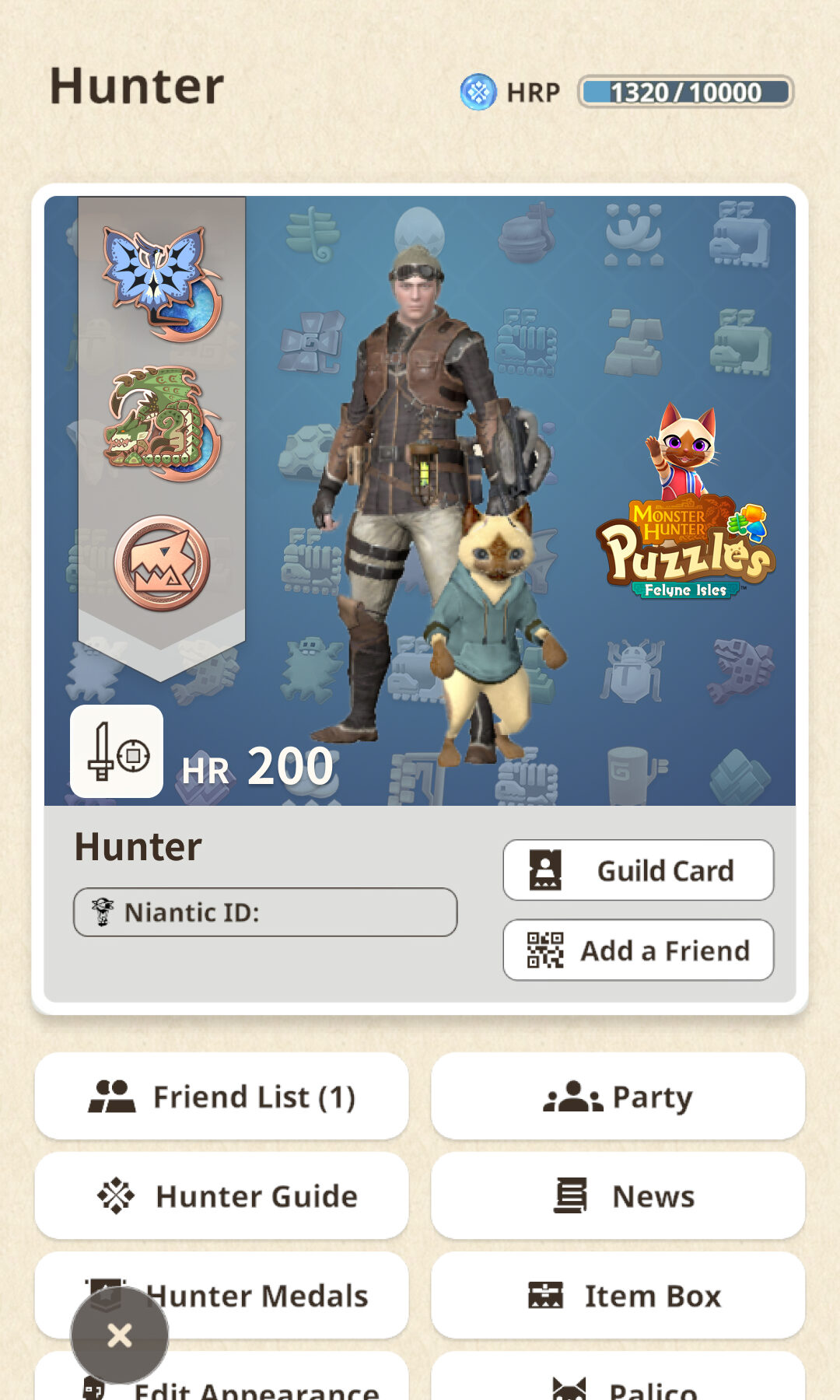Select Edit Appearance
The height and width of the screenshot is (1400, 840).
tap(257, 1386)
